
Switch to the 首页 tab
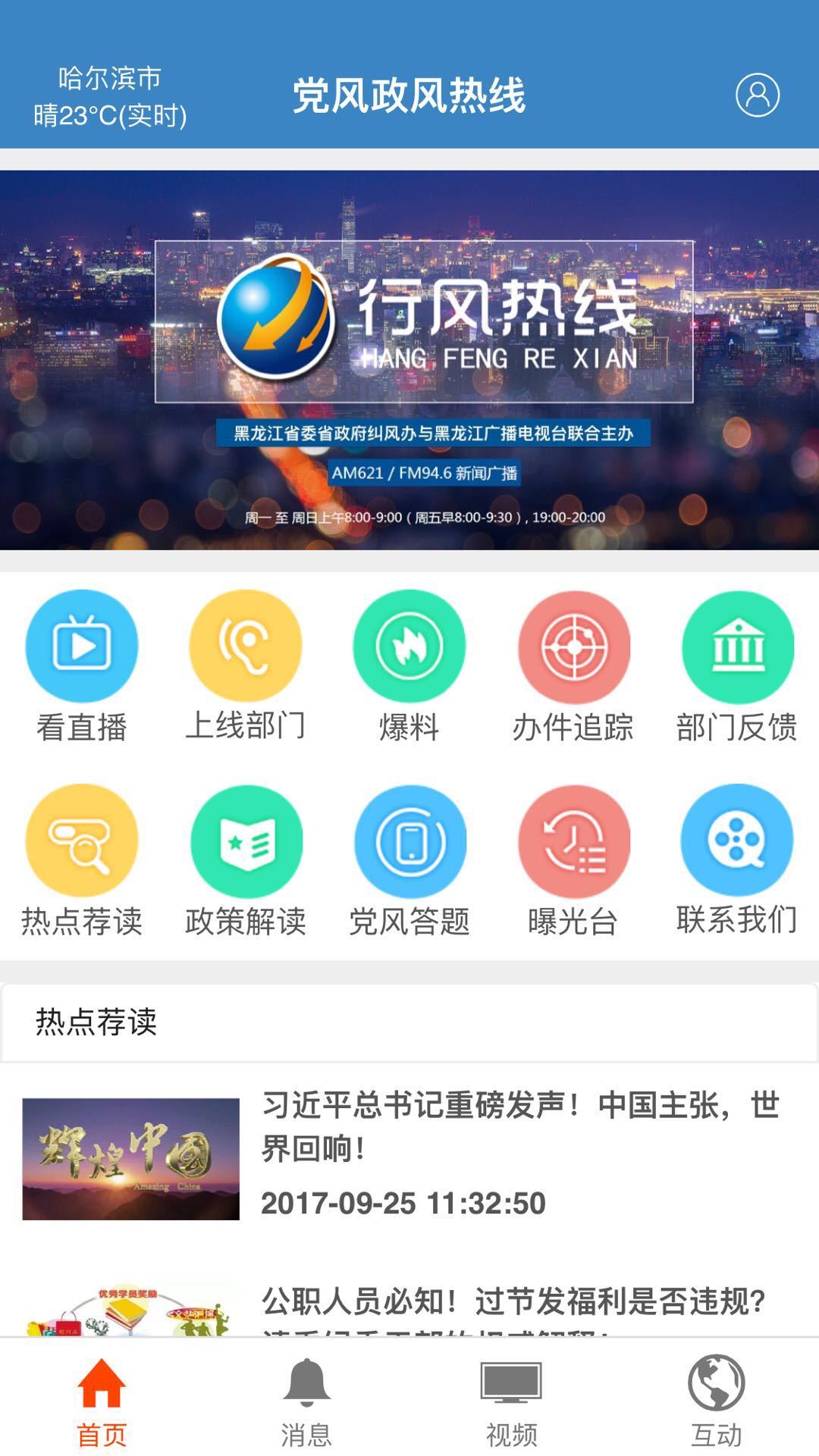click(102, 1402)
